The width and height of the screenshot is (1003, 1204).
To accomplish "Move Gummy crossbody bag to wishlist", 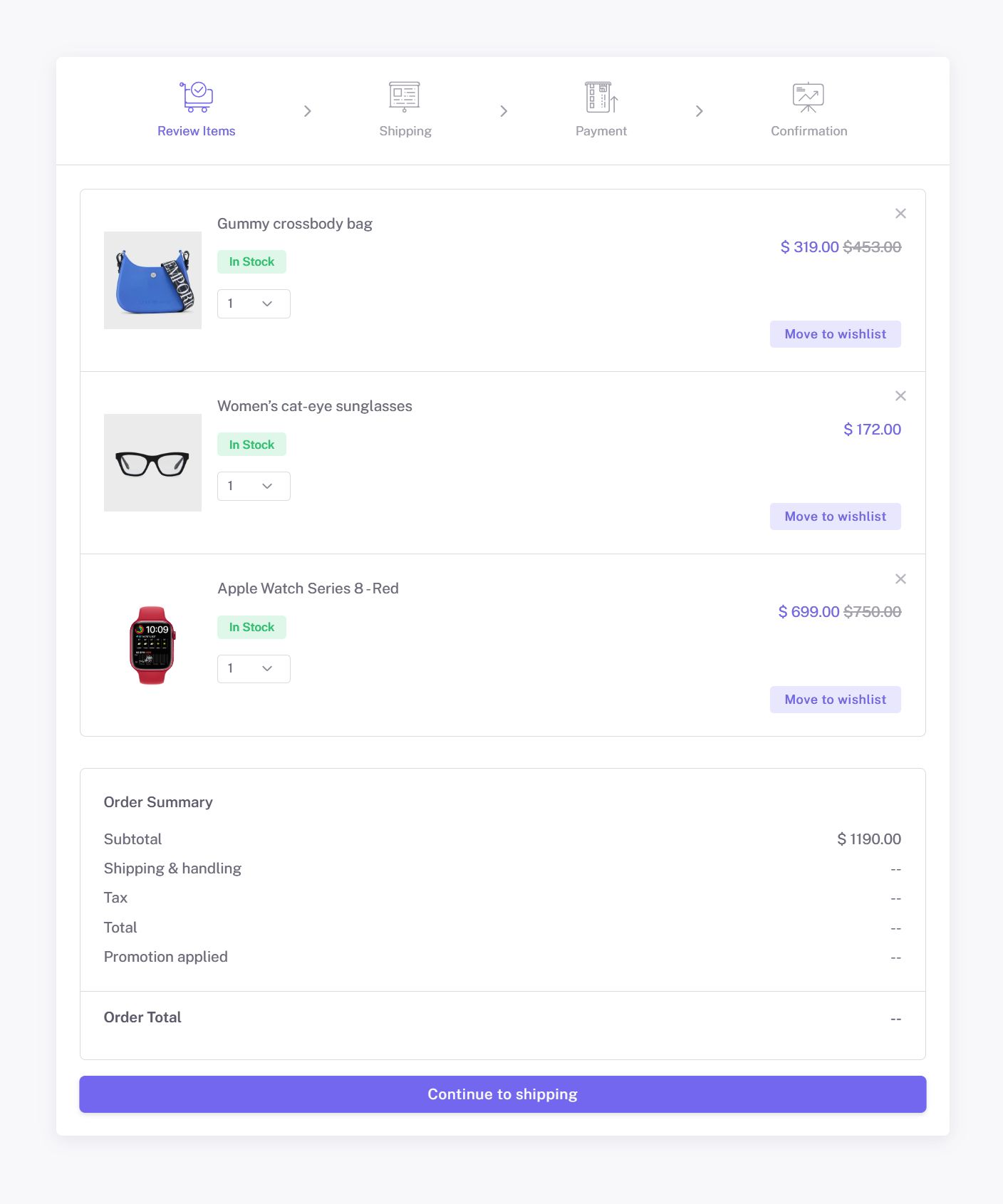I will pyautogui.click(x=835, y=334).
